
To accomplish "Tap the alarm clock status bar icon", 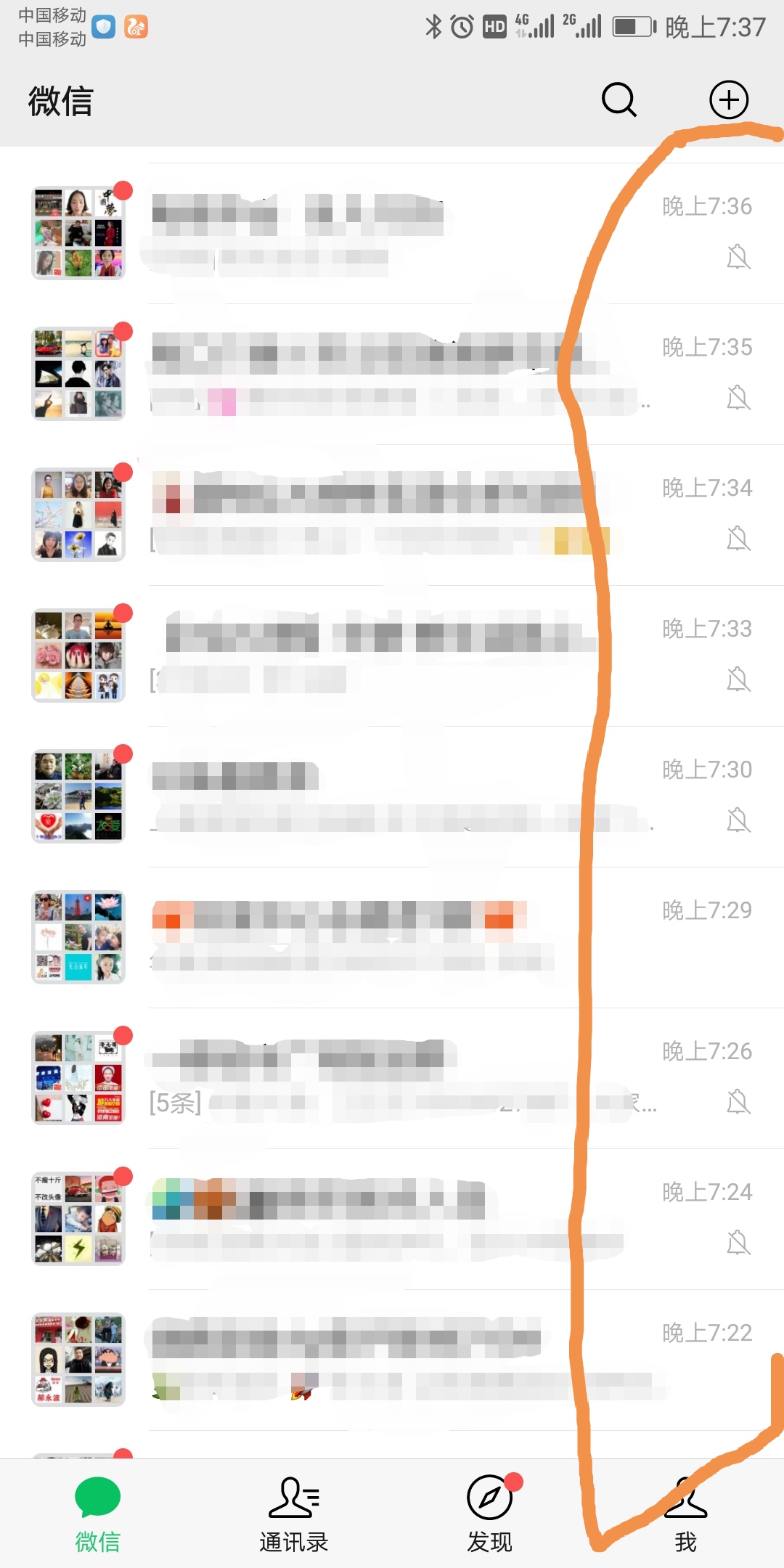I will coord(463,27).
